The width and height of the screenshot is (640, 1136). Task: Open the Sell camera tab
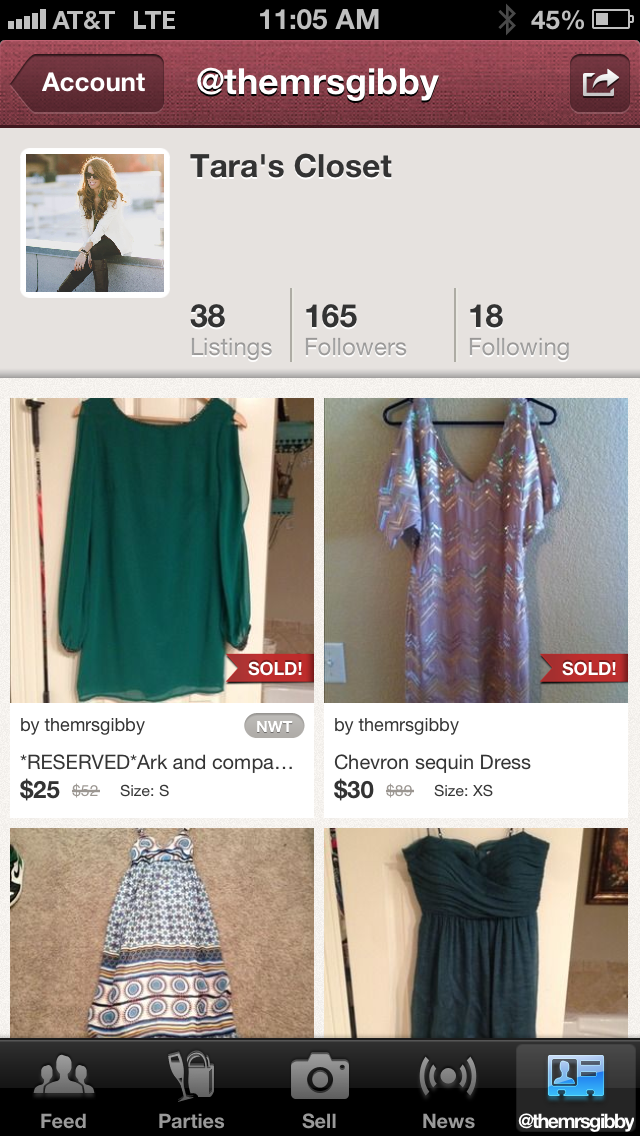(x=319, y=1090)
